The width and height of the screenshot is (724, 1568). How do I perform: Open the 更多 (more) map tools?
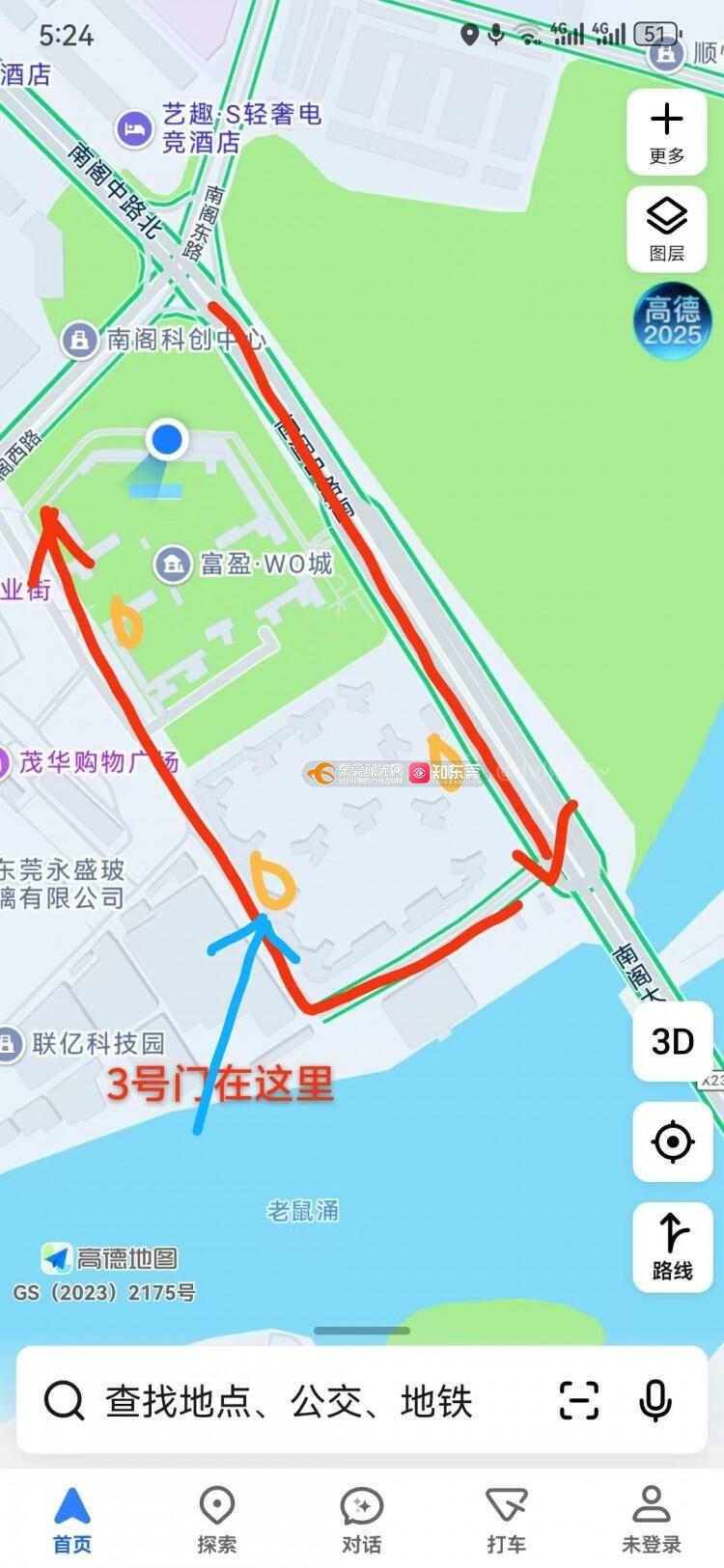(666, 132)
